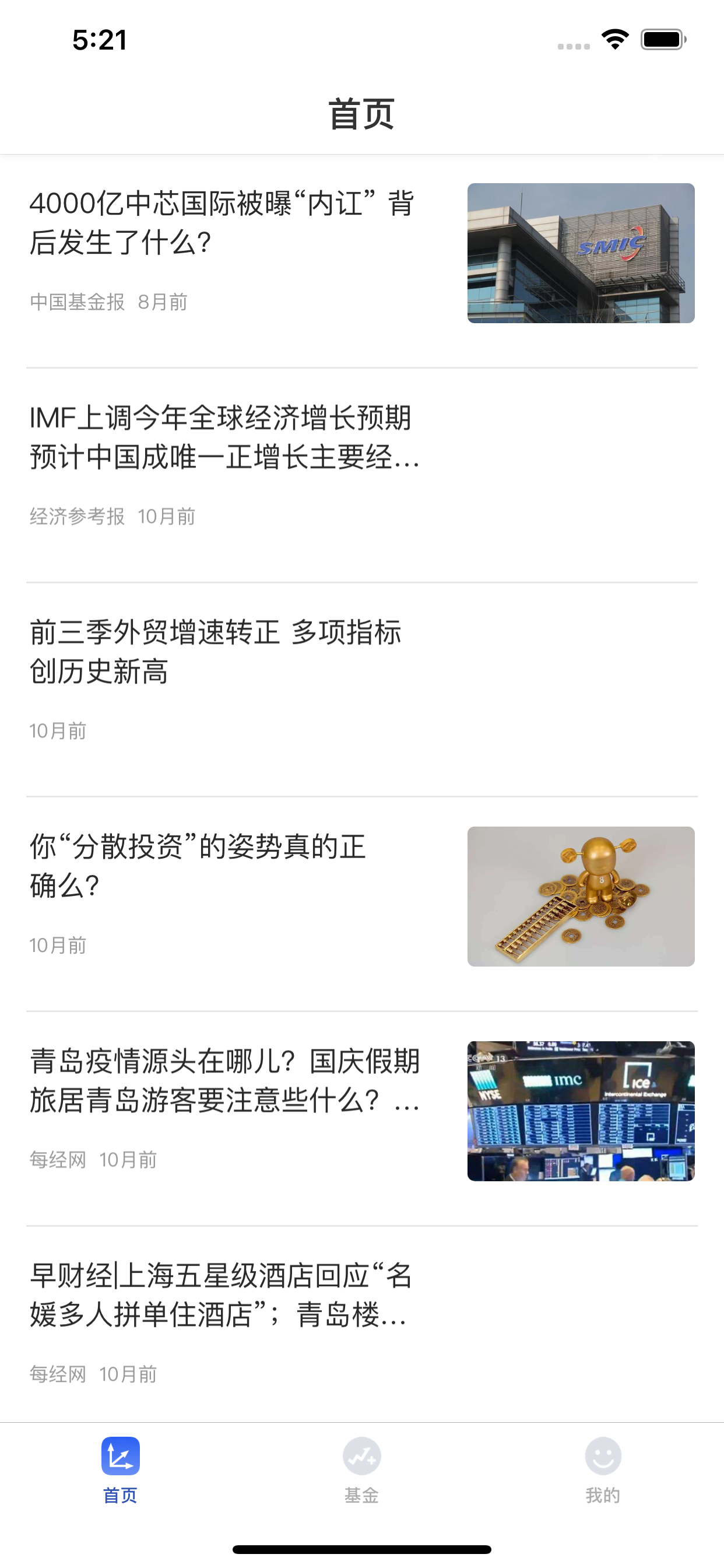Open the "分散投资" 姿势 article
The height and width of the screenshot is (1568, 724).
pos(362,904)
